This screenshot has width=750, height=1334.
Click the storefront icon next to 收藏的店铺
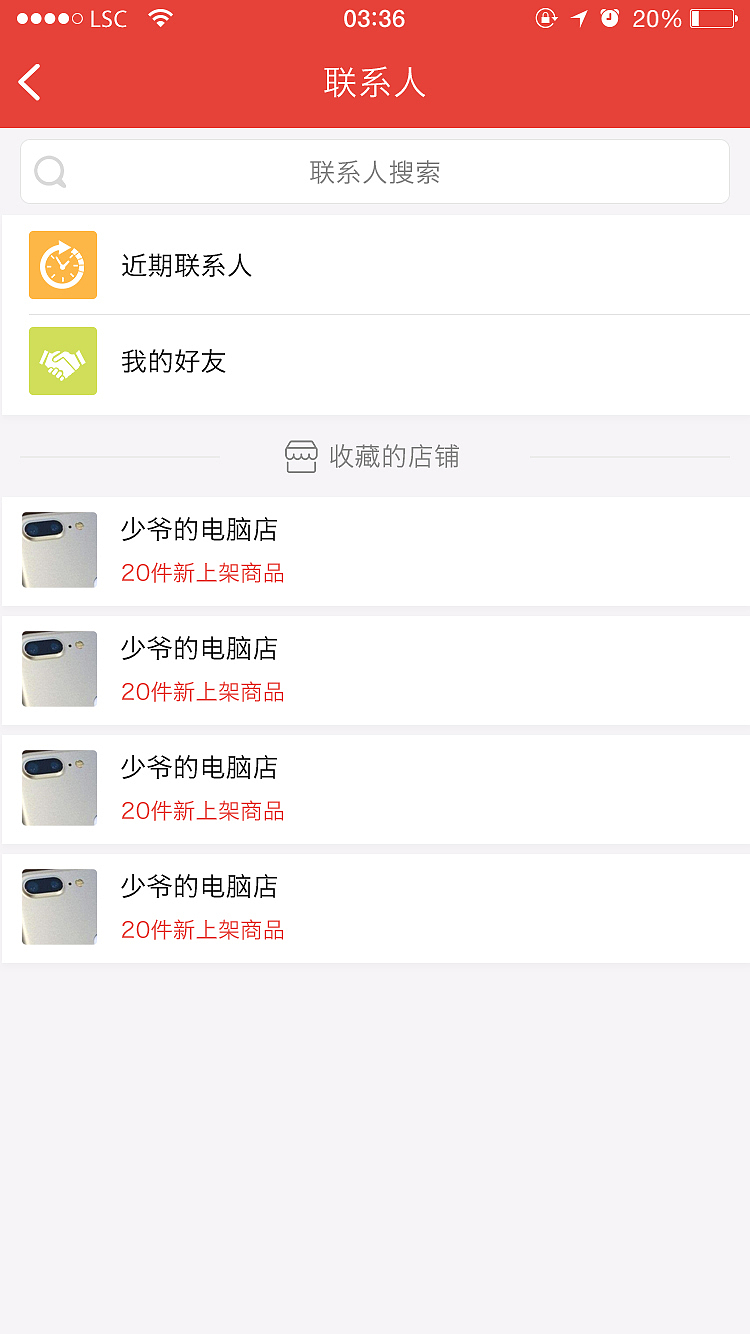tap(300, 456)
